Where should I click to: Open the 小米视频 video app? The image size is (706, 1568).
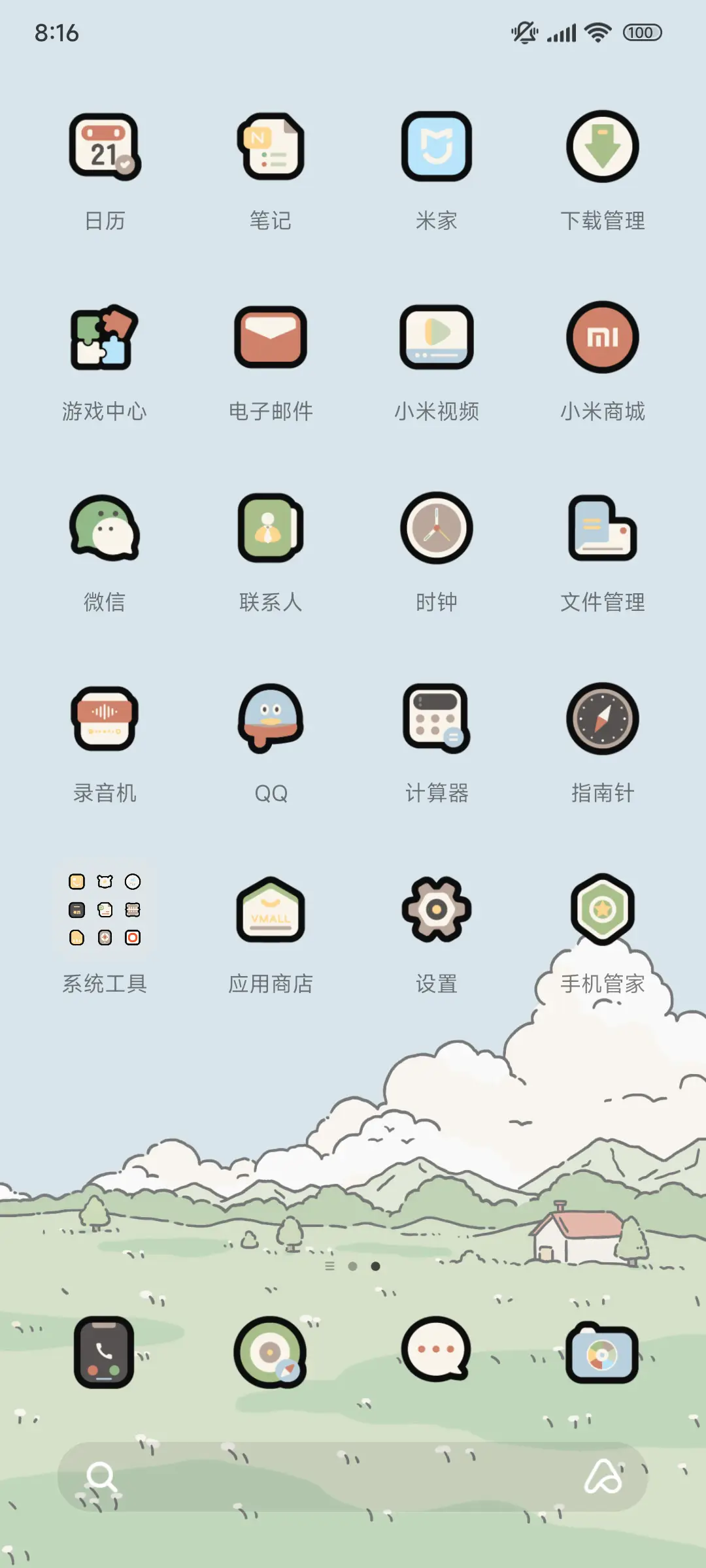tap(437, 338)
